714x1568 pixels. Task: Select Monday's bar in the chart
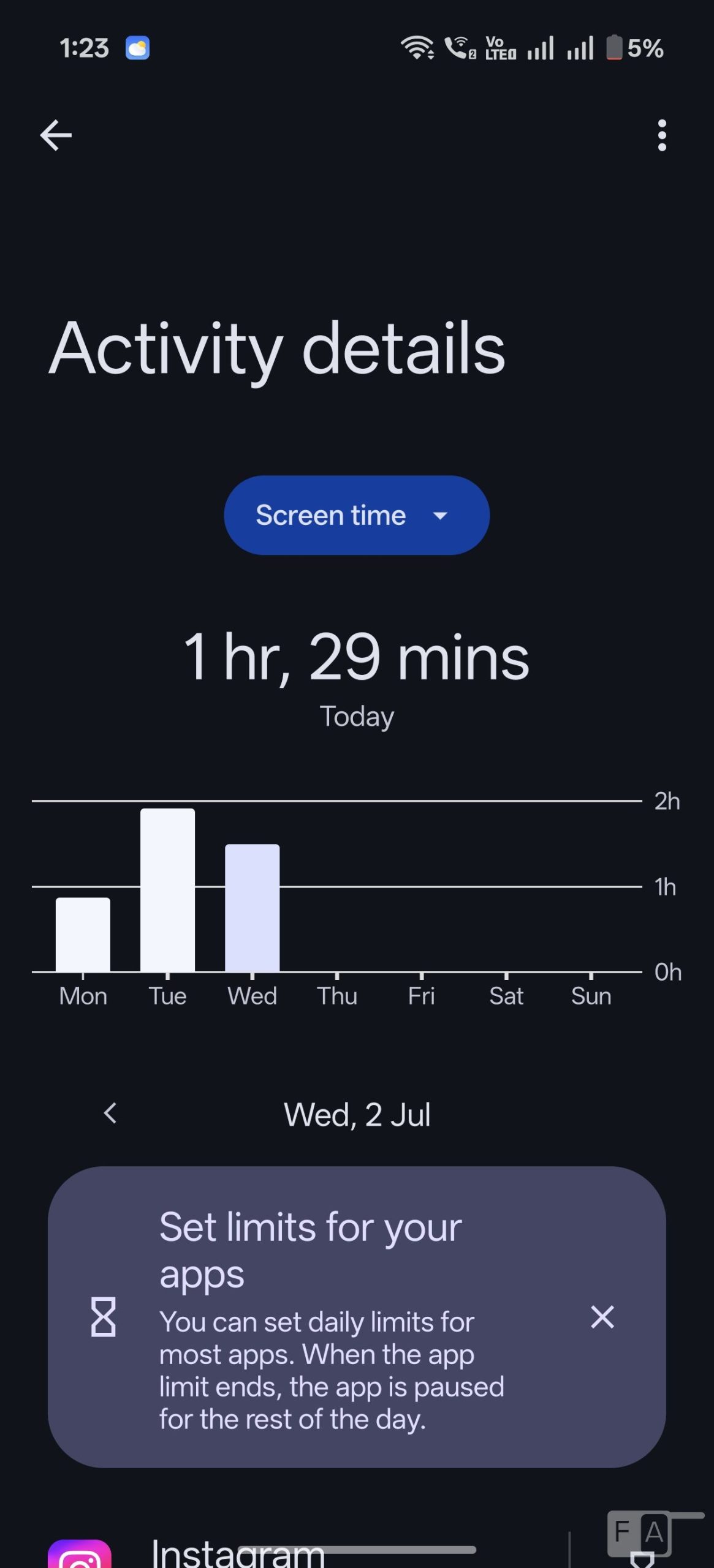coord(83,934)
